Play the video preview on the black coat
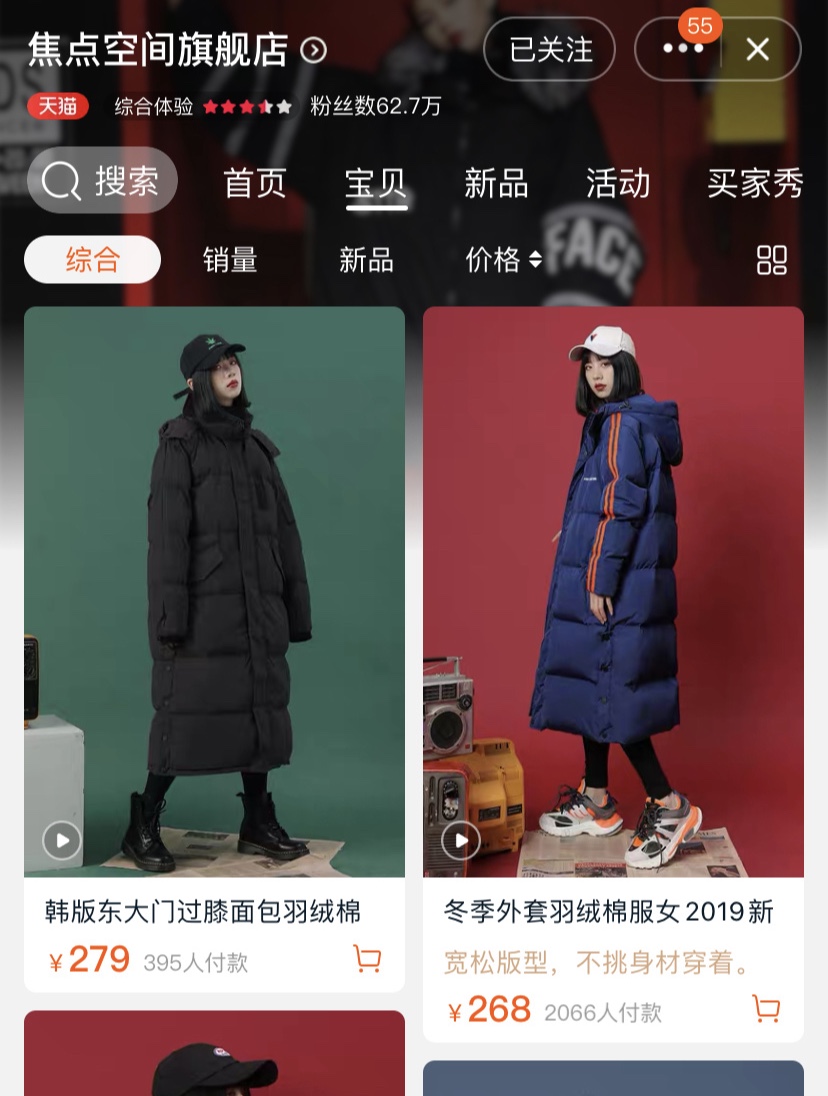The height and width of the screenshot is (1096, 828). [x=60, y=841]
